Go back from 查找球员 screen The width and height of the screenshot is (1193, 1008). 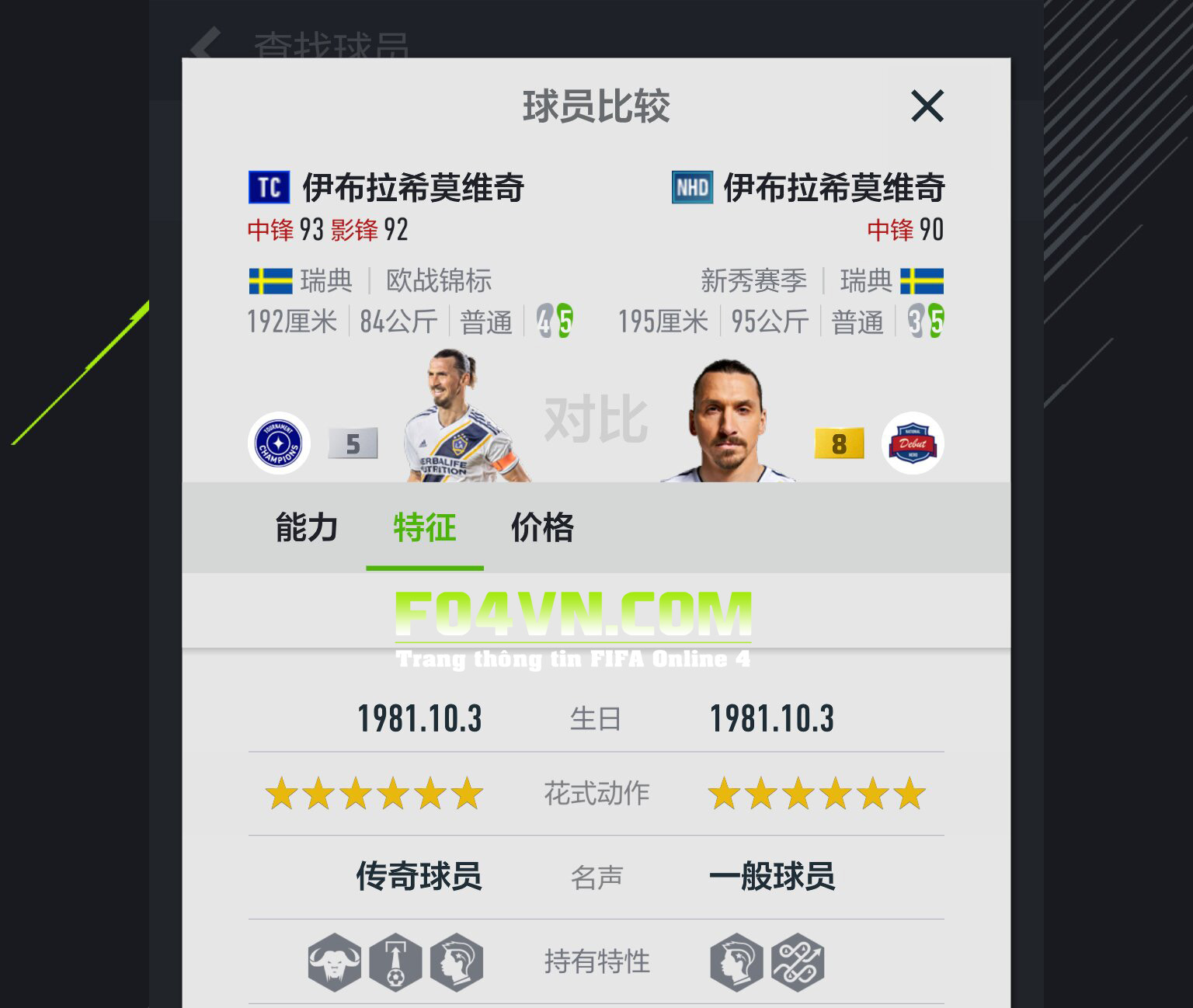point(205,43)
